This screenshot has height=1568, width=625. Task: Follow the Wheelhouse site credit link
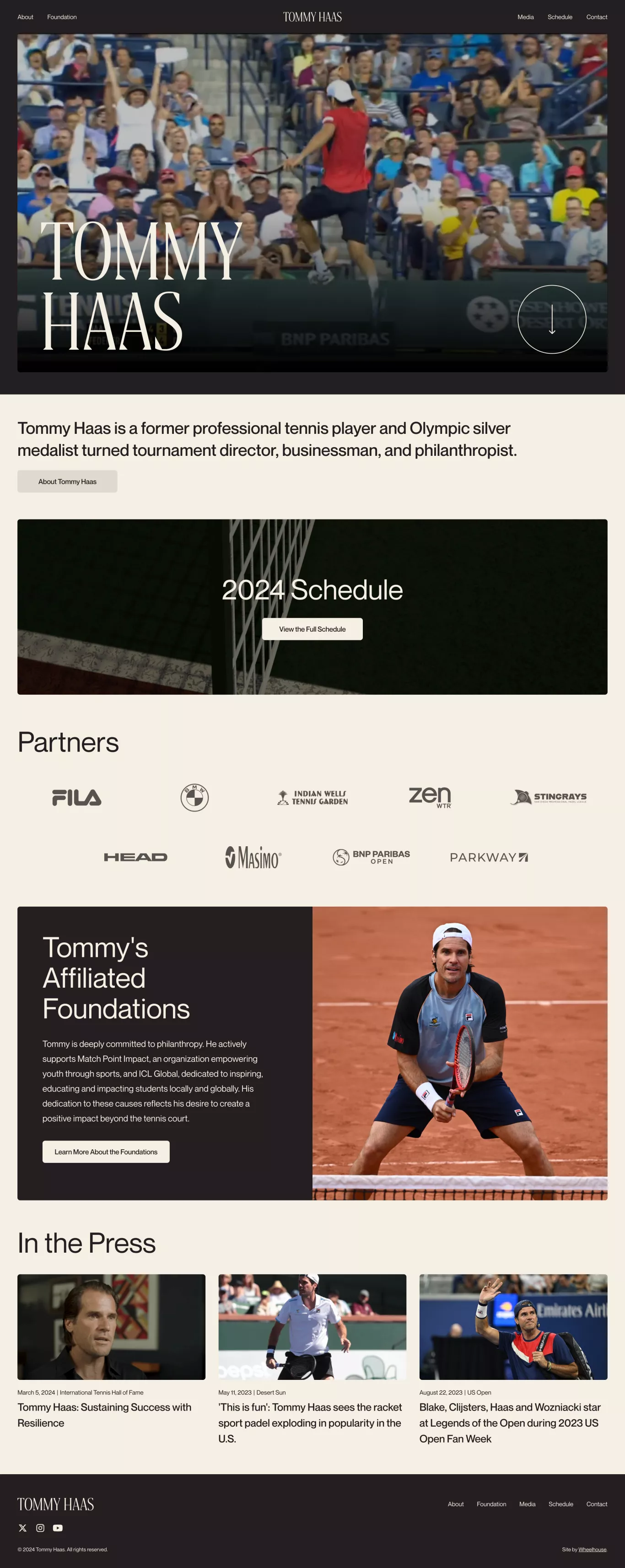point(592,1549)
